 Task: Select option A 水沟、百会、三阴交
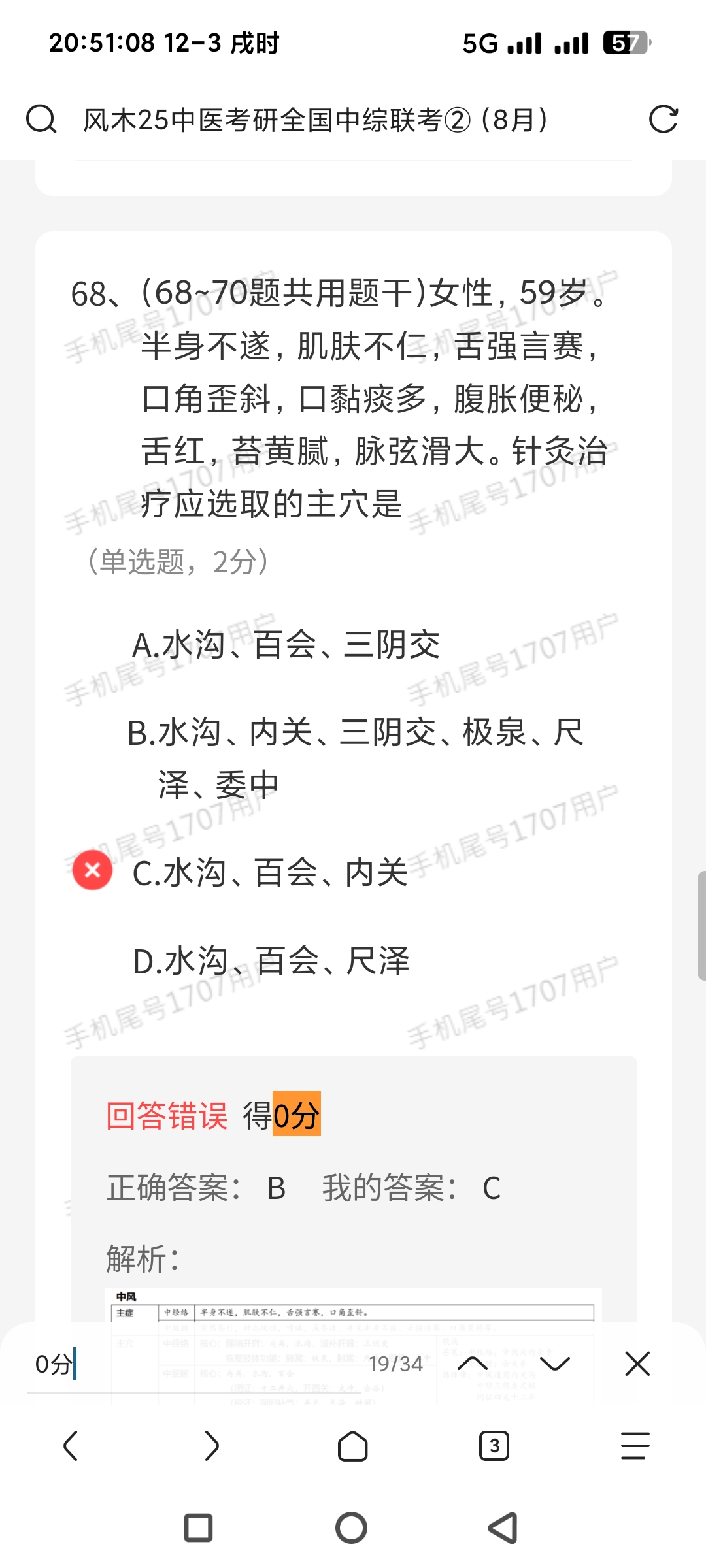286,645
